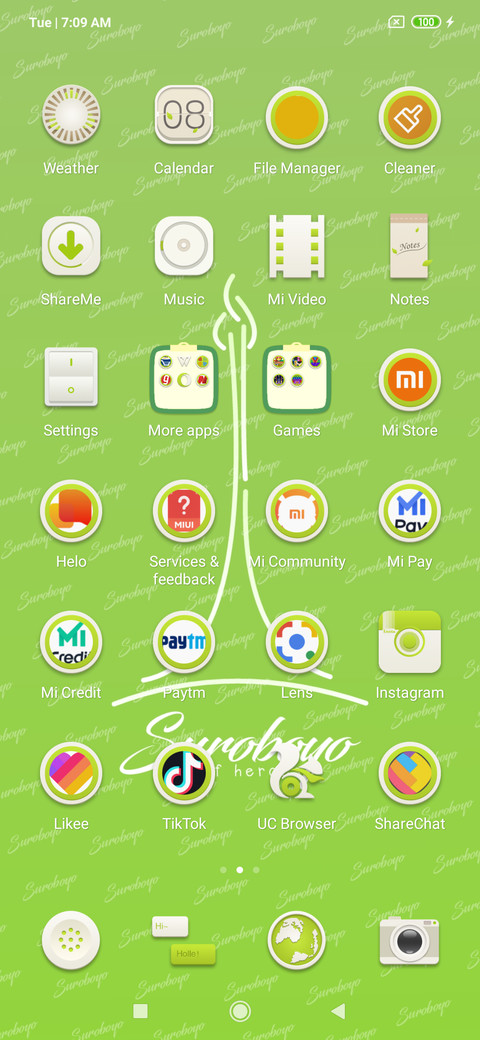The height and width of the screenshot is (1040, 480).
Task: Open the camera from the dock
Action: pos(409,940)
